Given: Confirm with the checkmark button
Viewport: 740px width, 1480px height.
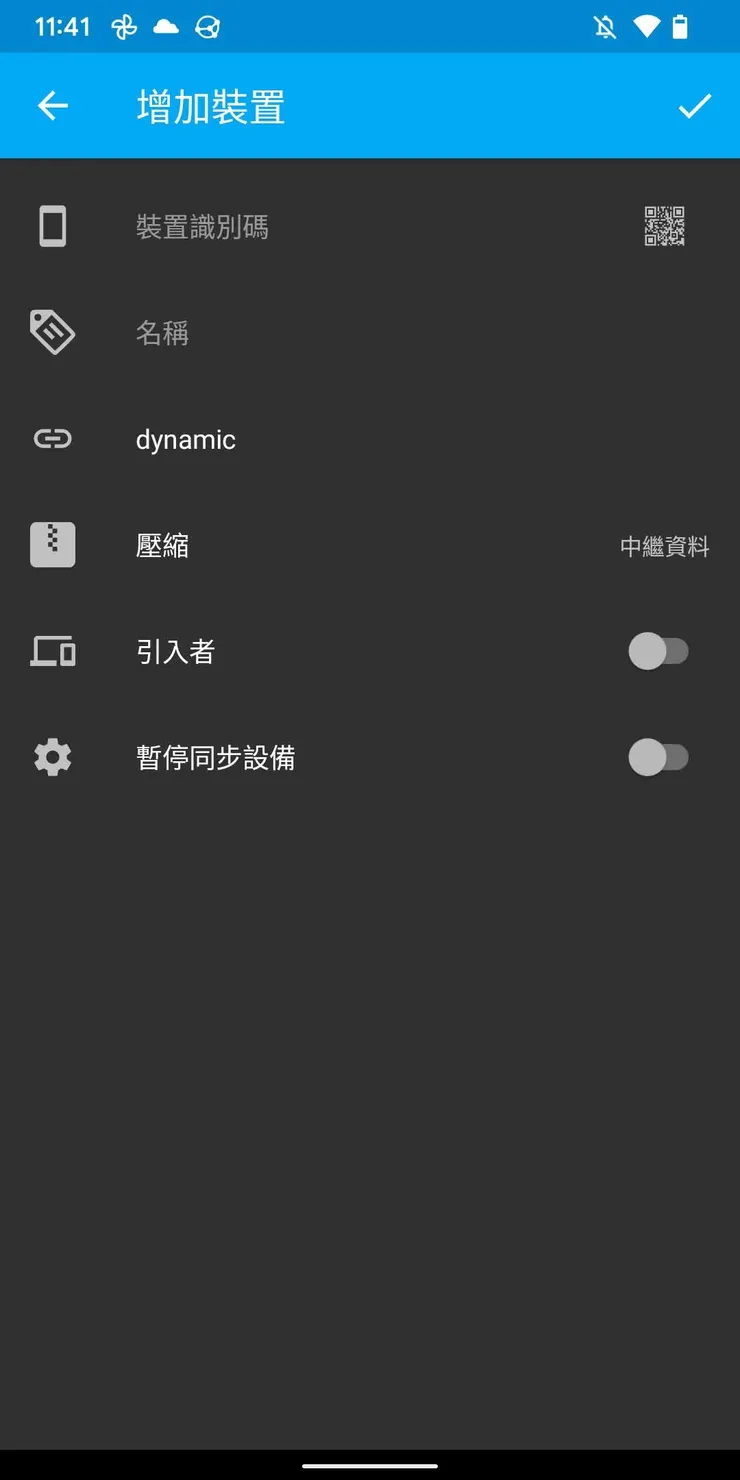Looking at the screenshot, I should pos(696,105).
